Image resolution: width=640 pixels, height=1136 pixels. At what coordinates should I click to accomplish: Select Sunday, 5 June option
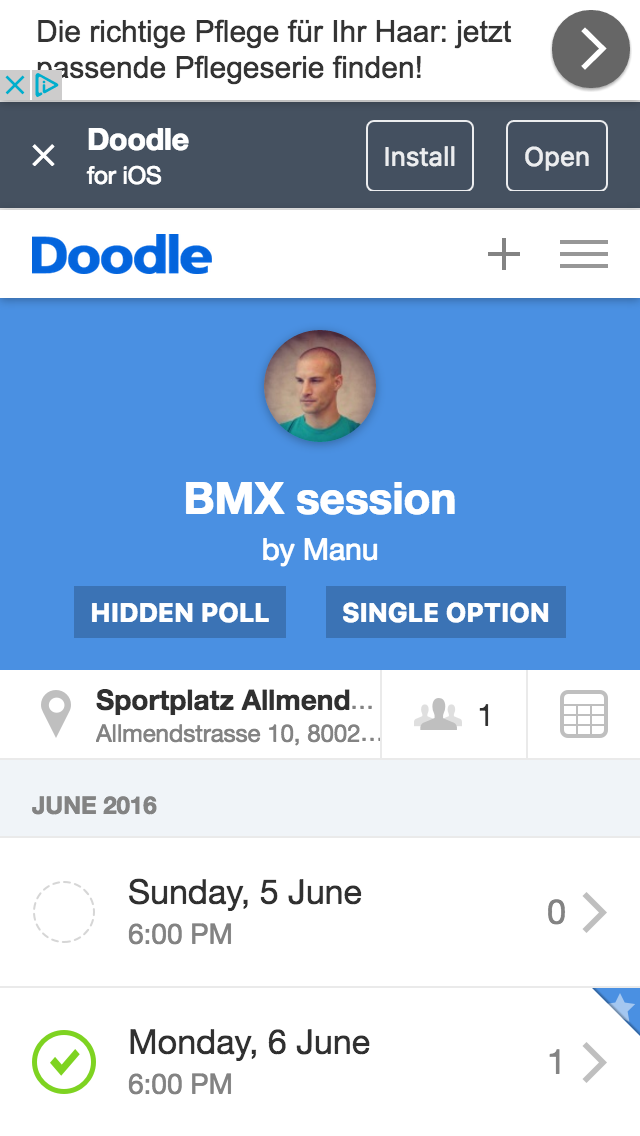point(64,912)
